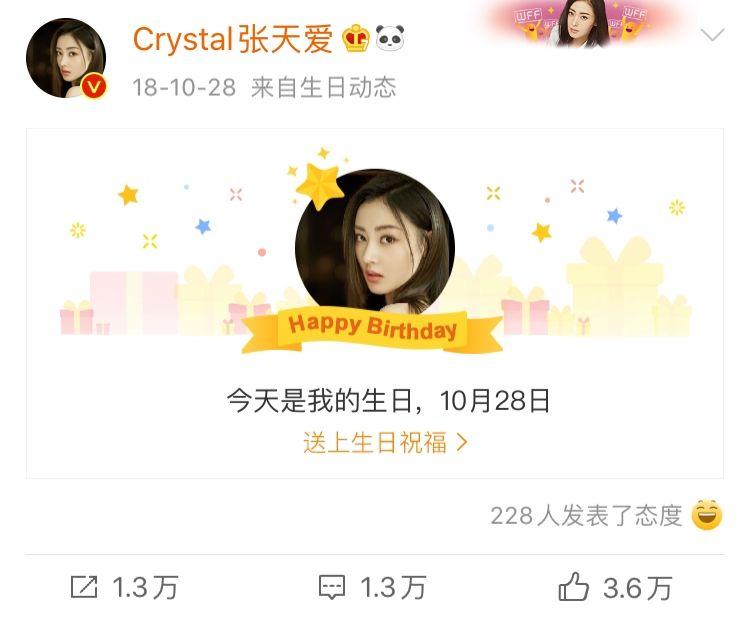The image size is (749, 617).
Task: Expand the post options chevron
Action: tap(712, 37)
